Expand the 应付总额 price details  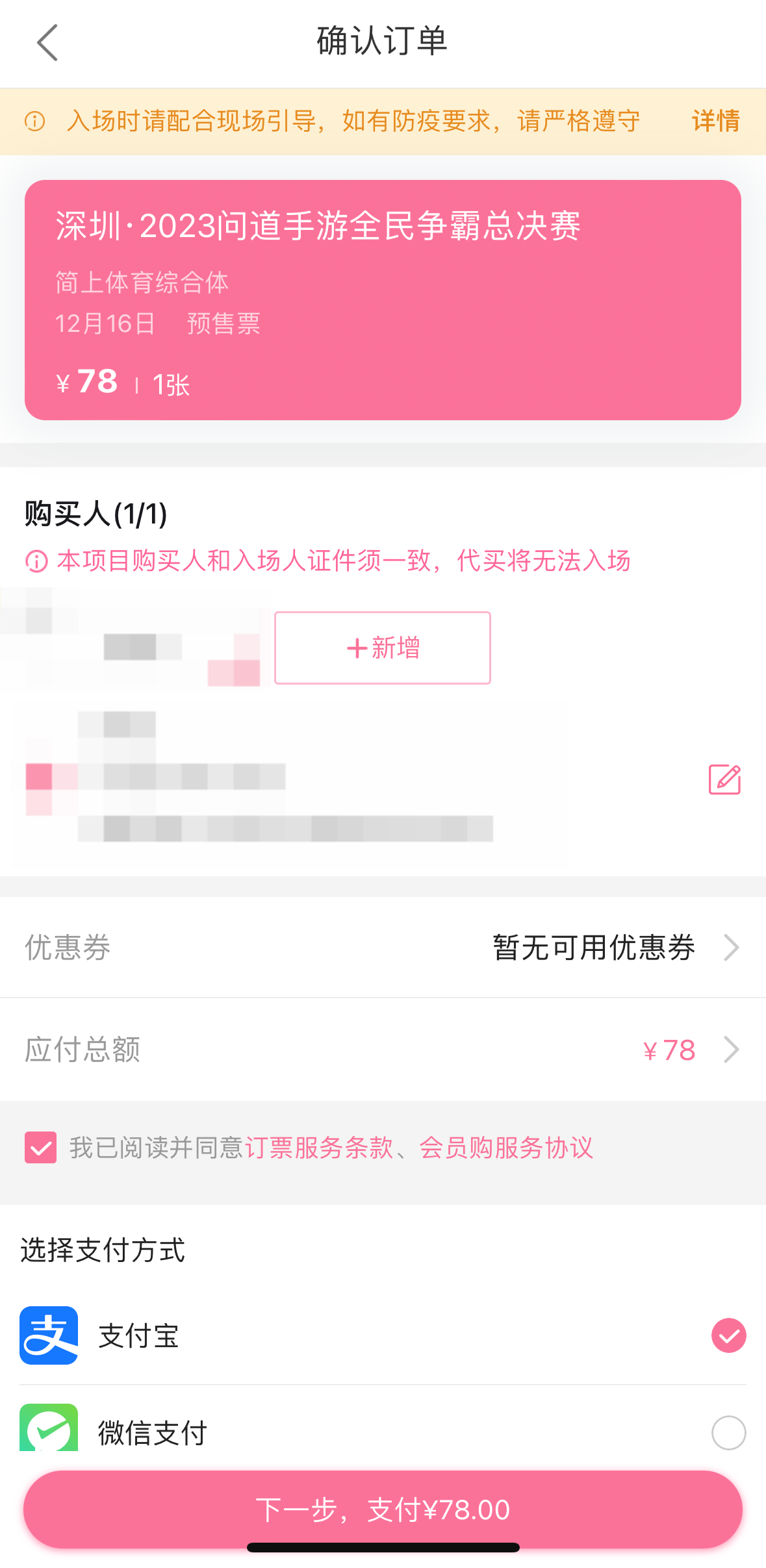(x=383, y=1050)
